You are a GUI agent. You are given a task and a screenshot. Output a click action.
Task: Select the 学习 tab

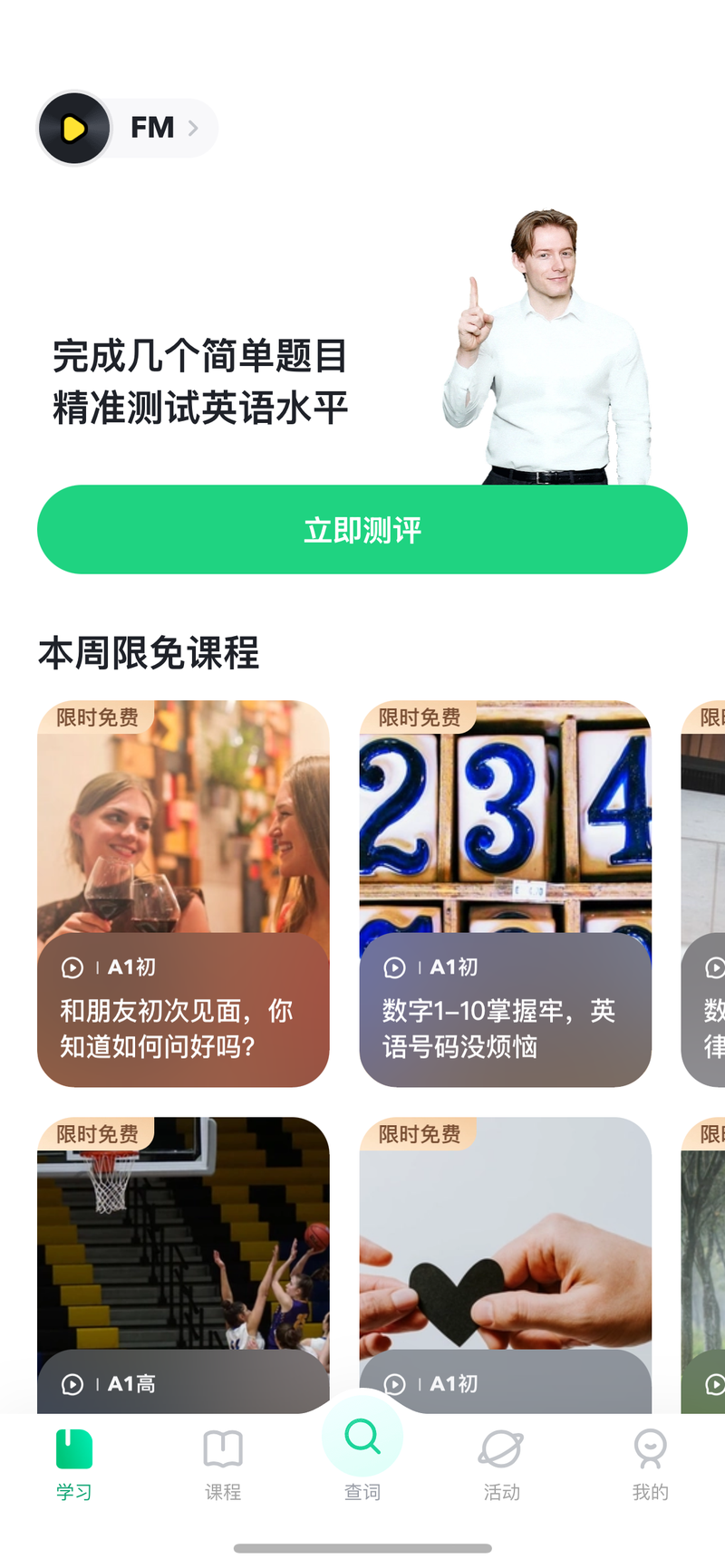click(74, 1464)
